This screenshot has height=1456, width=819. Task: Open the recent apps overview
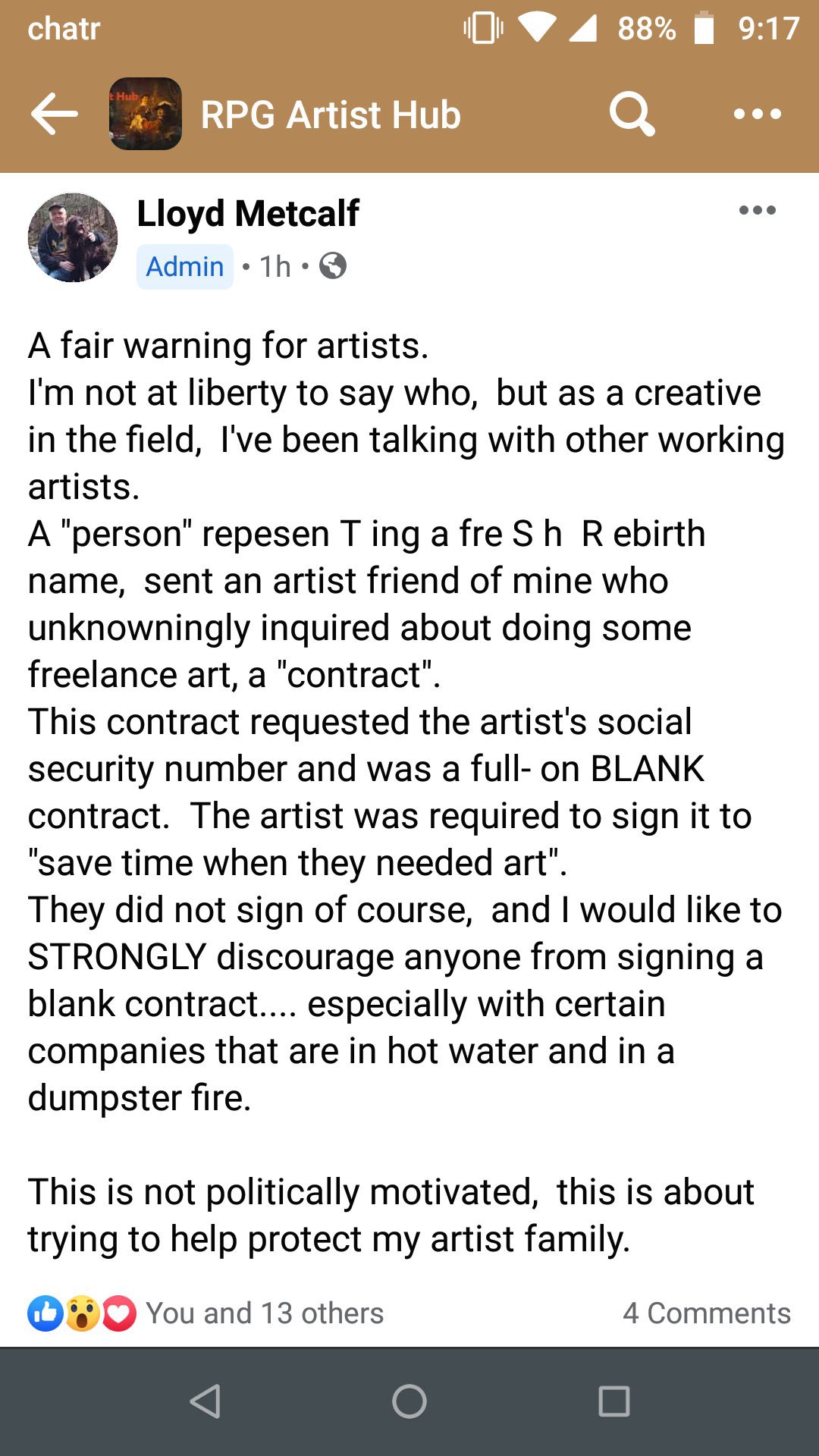tap(613, 1401)
